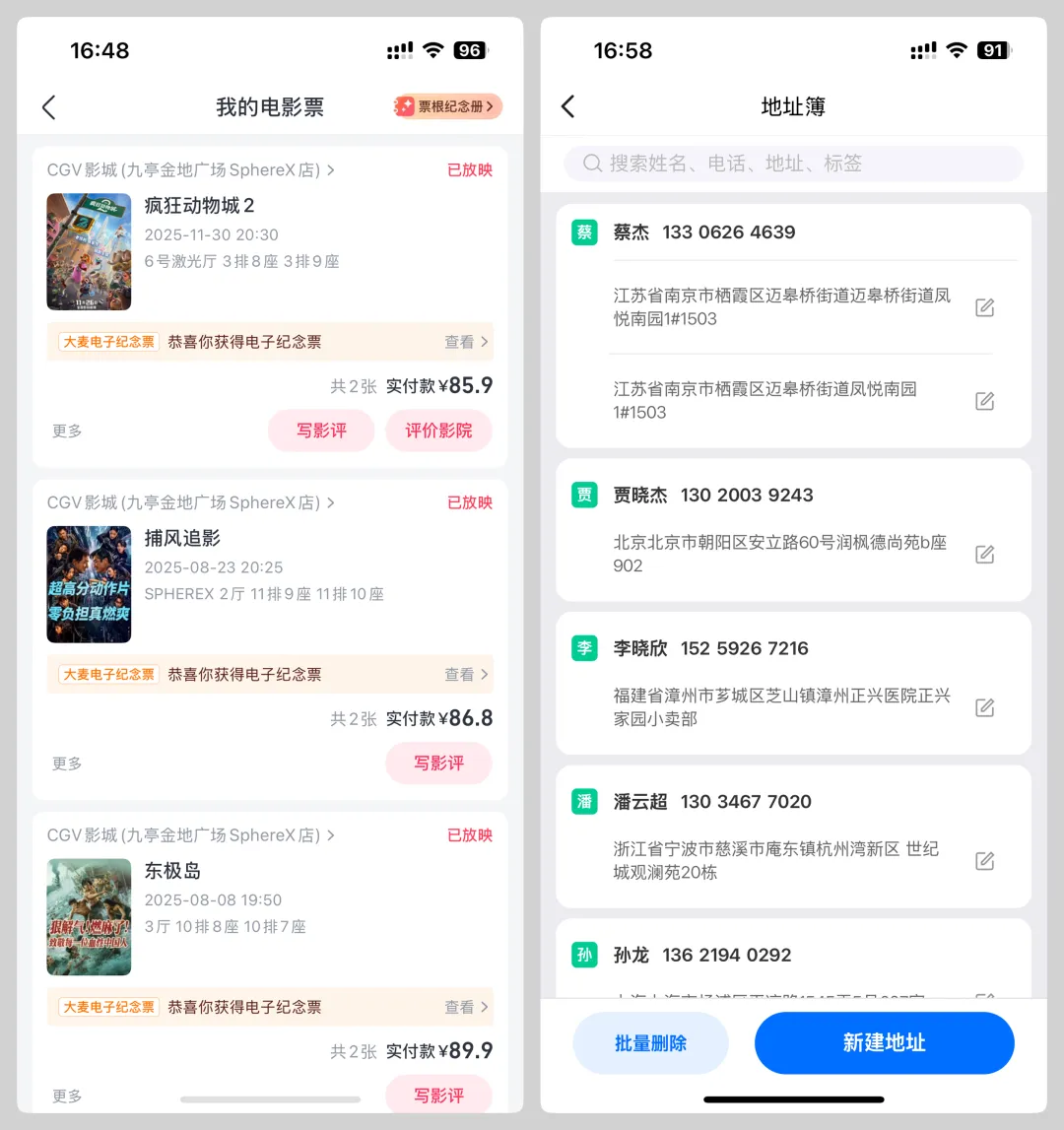
Task: Tap 新建地址 to create new address
Action: pos(884,1042)
